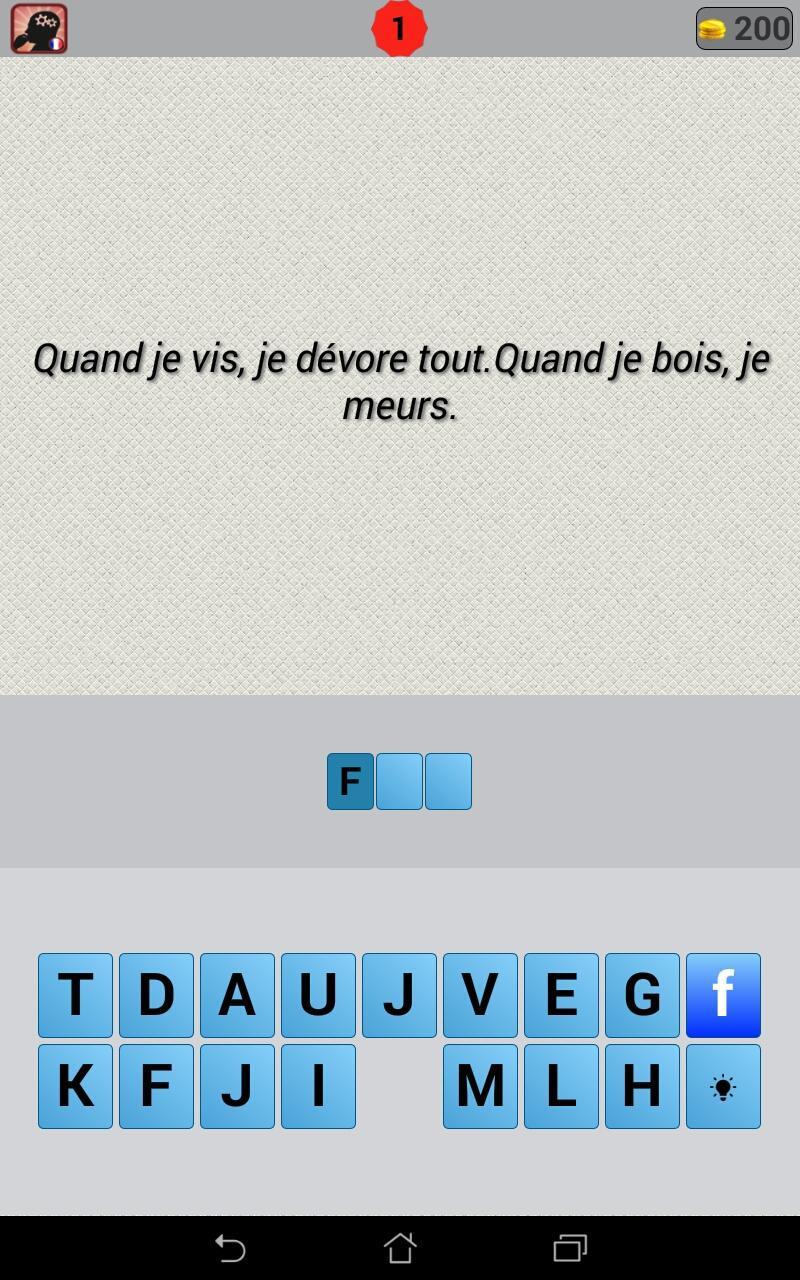Open the recent apps view
This screenshot has height=1280, width=800.
(x=570, y=1248)
